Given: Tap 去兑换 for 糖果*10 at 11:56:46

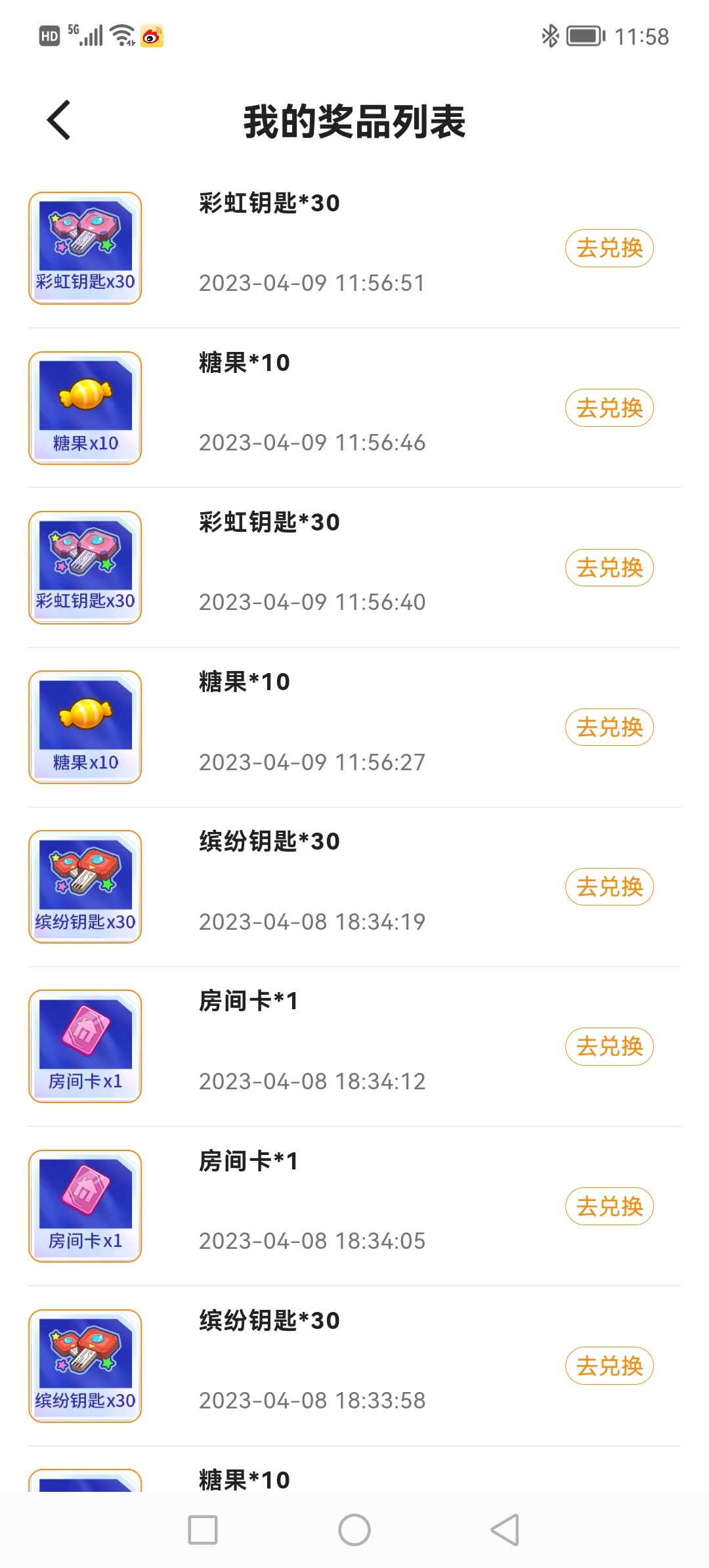Looking at the screenshot, I should 609,408.
